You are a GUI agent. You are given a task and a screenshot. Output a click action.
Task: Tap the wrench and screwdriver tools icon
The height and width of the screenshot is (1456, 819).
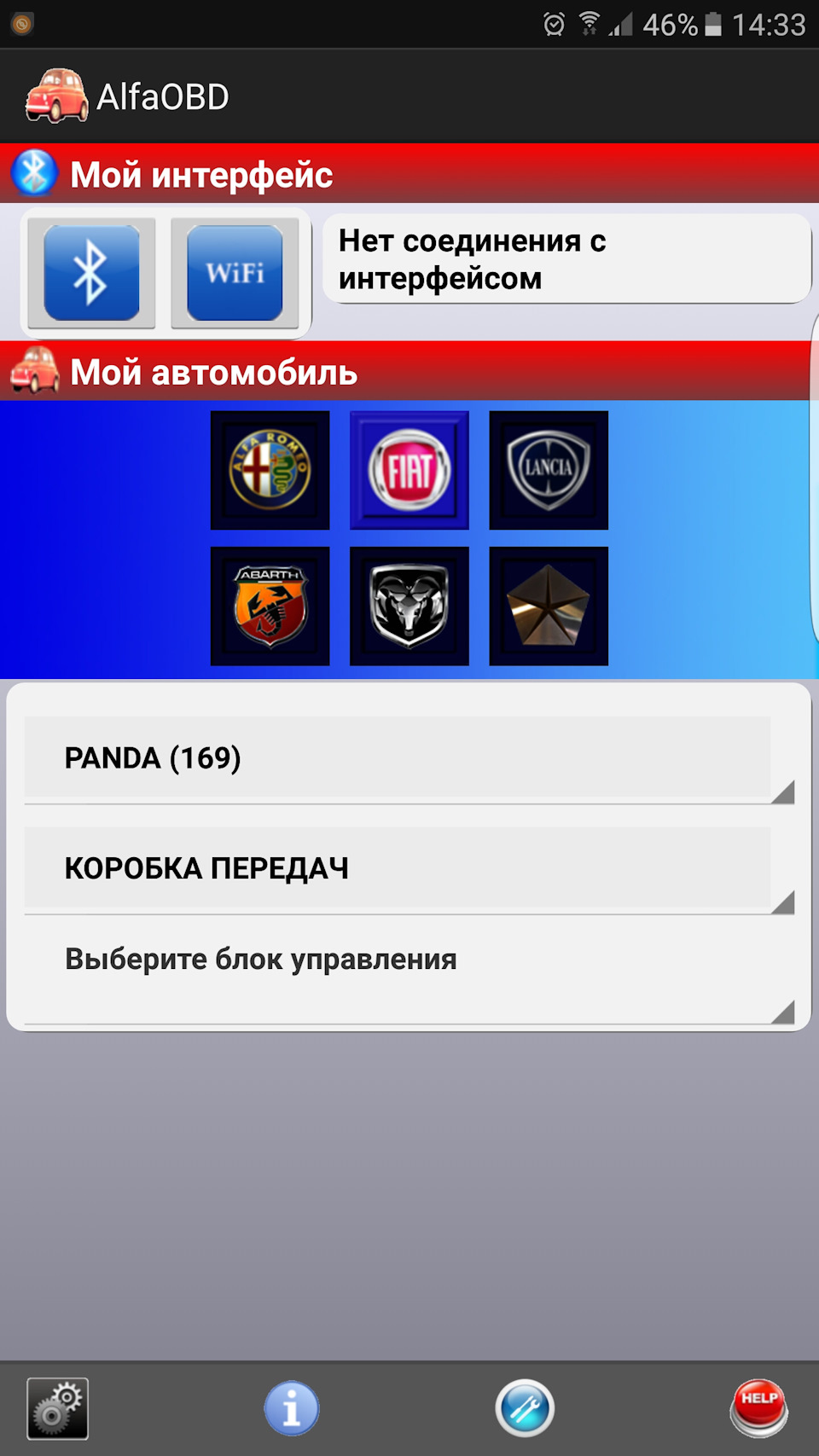click(525, 1408)
